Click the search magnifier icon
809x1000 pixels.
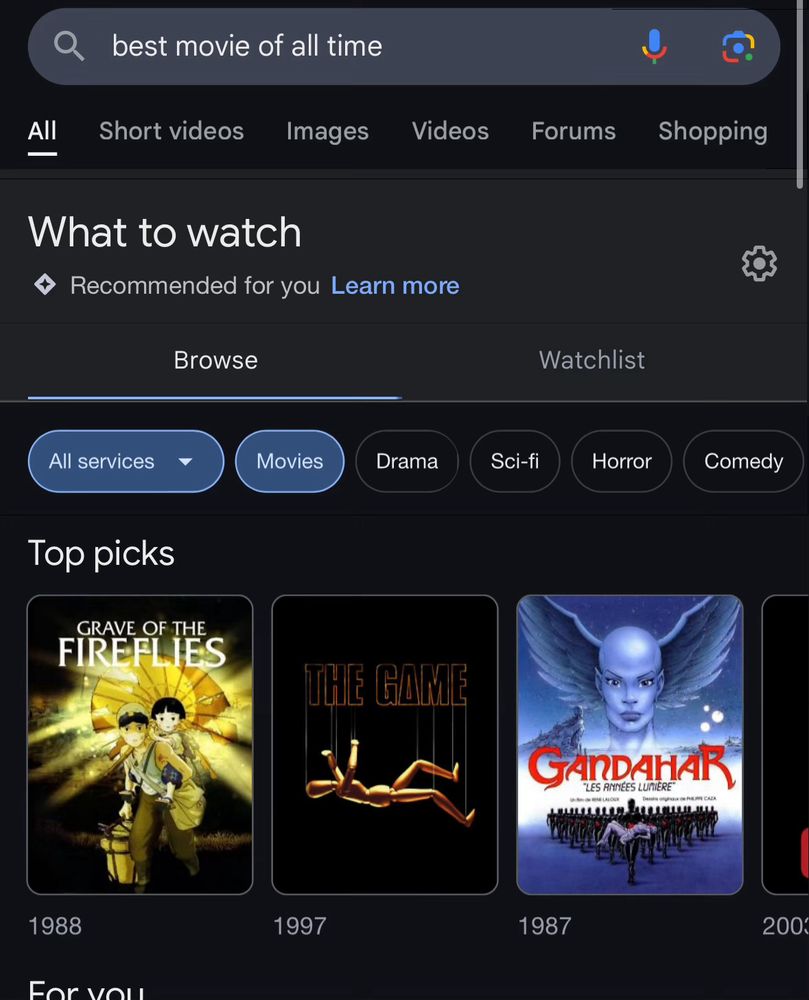67,45
